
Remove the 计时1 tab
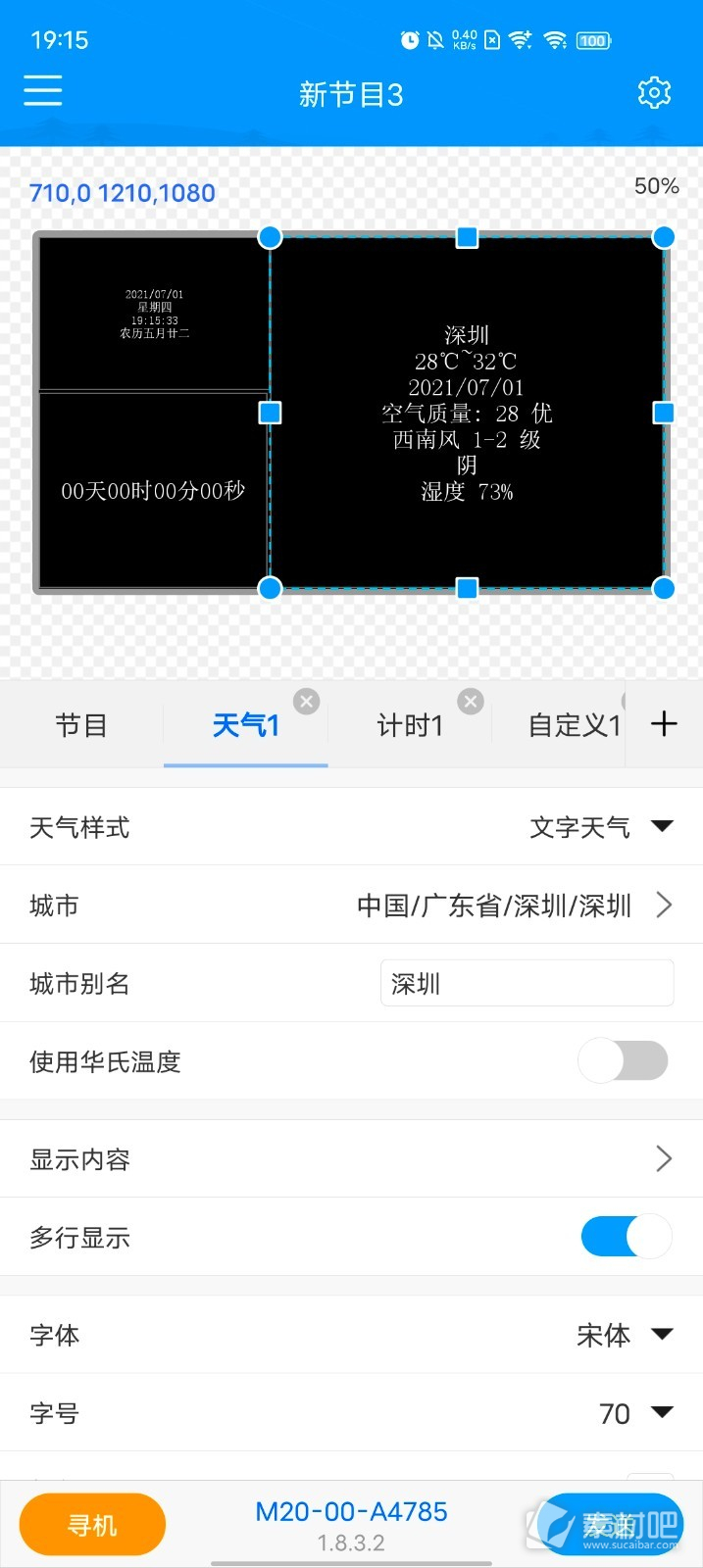click(472, 701)
